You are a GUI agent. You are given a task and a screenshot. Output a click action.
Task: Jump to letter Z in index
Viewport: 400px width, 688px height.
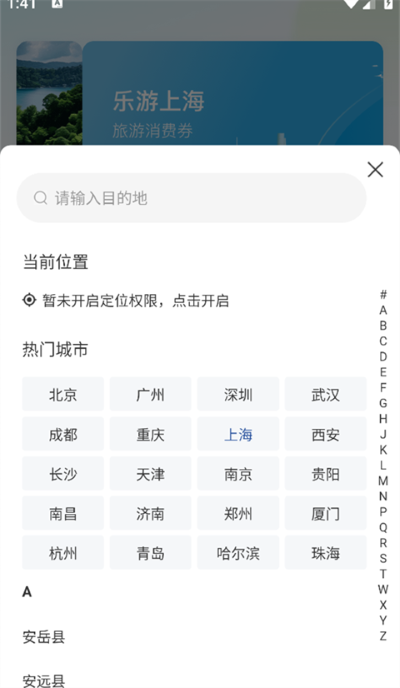point(383,636)
